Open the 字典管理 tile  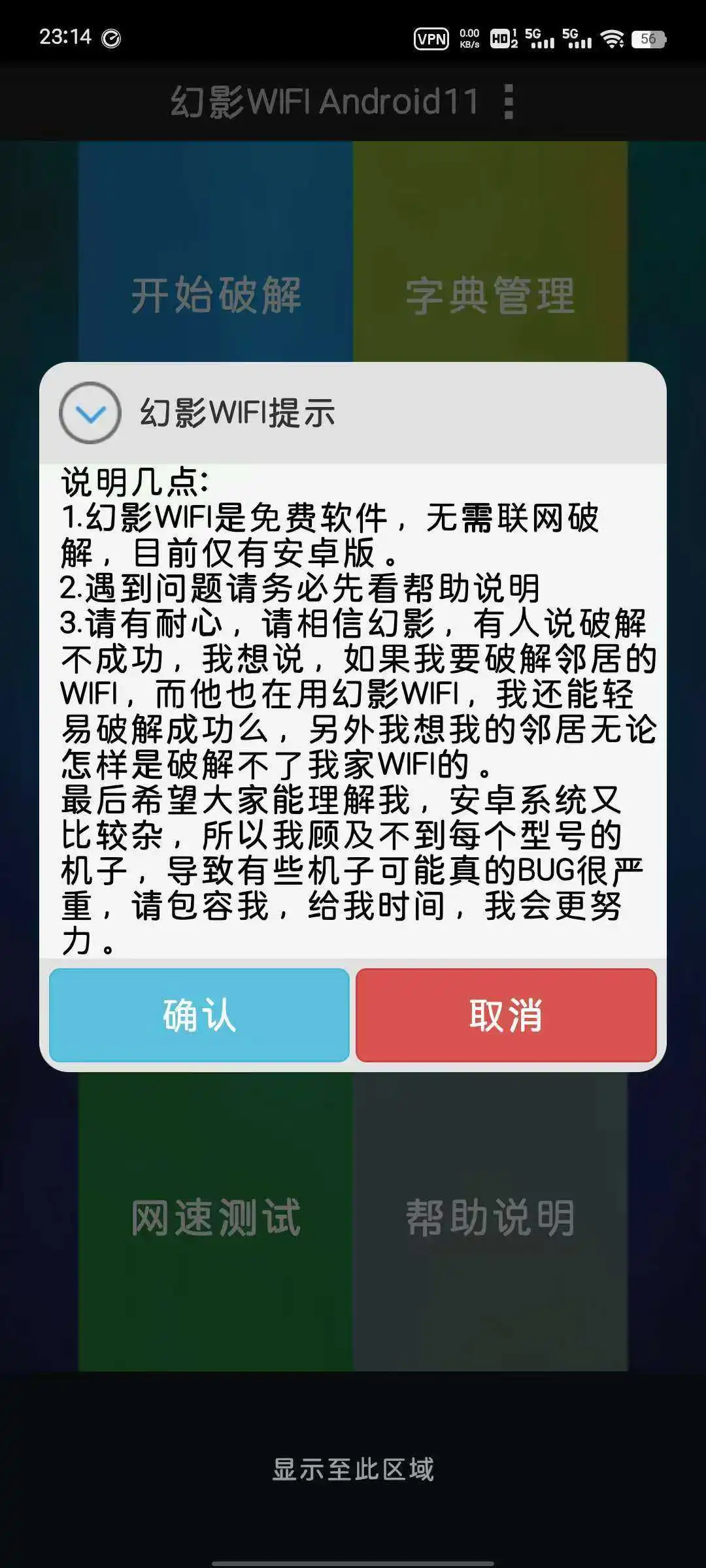click(x=490, y=294)
